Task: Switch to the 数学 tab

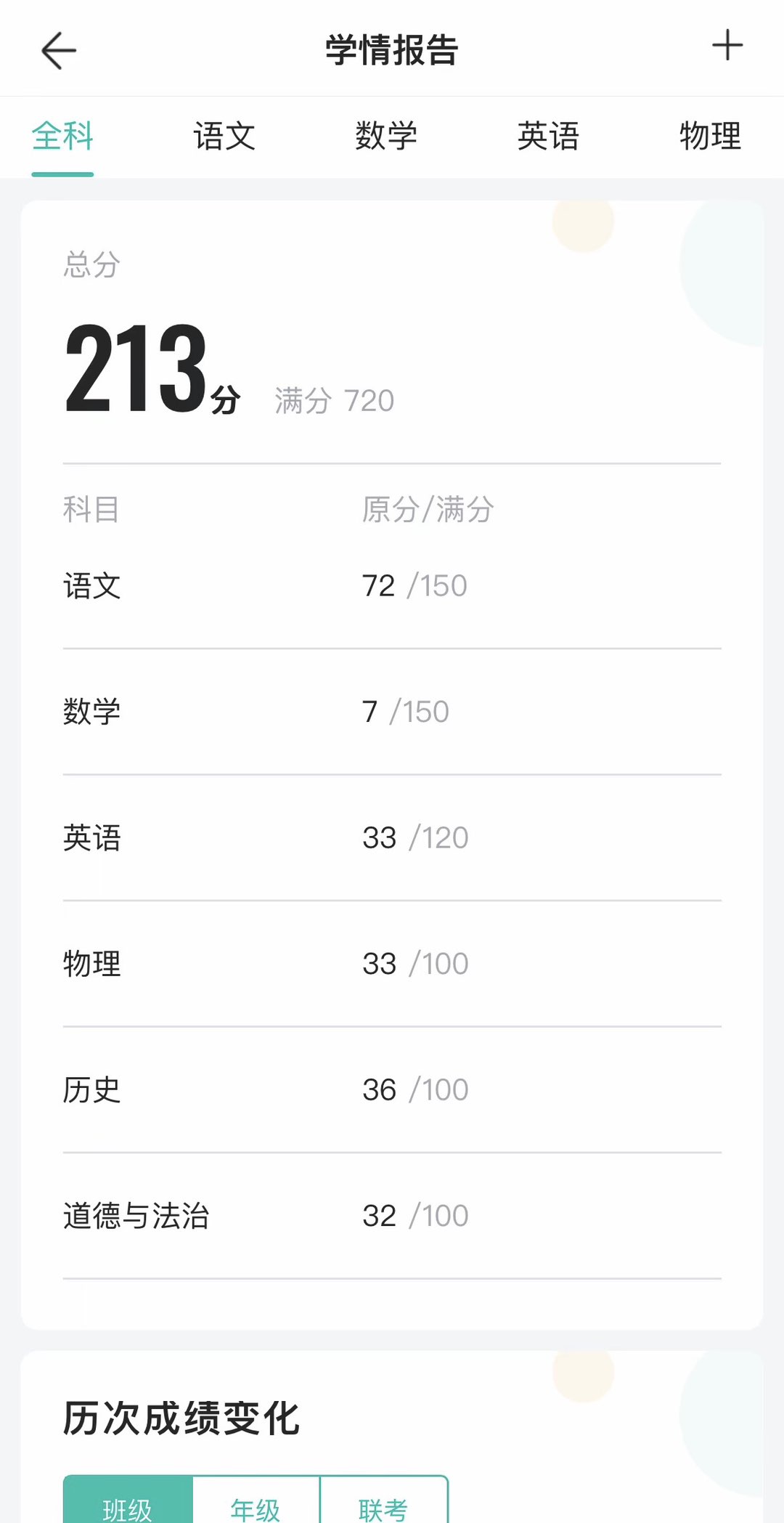Action: point(386,137)
